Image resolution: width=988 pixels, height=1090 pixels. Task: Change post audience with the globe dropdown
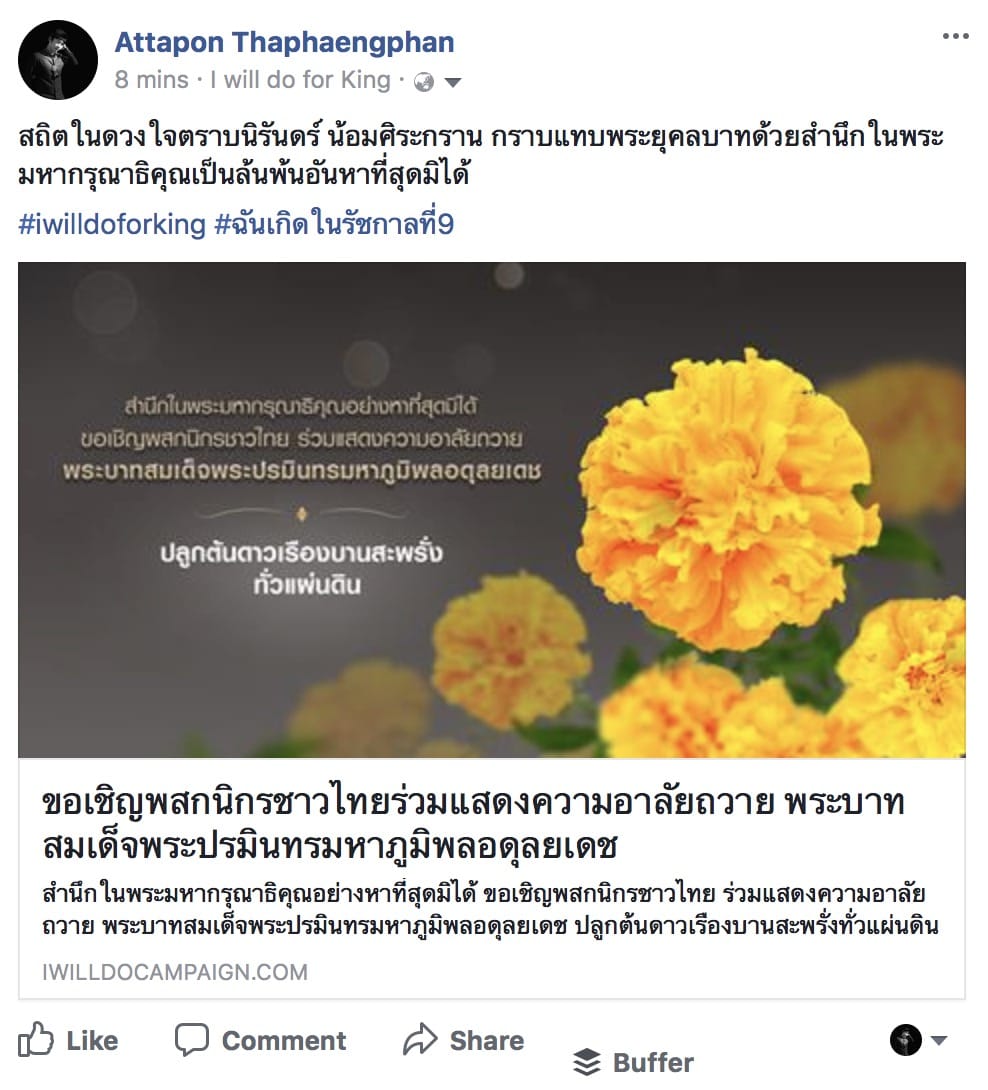click(x=438, y=82)
